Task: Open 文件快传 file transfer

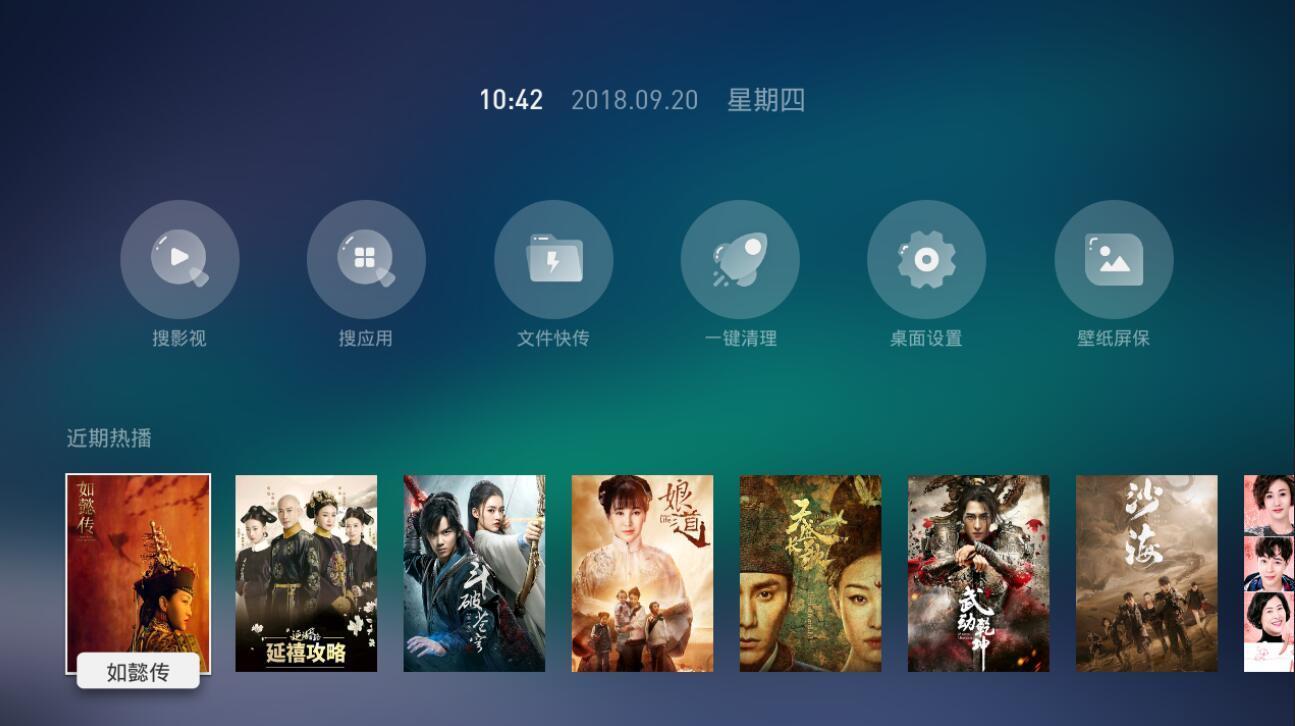Action: point(553,259)
